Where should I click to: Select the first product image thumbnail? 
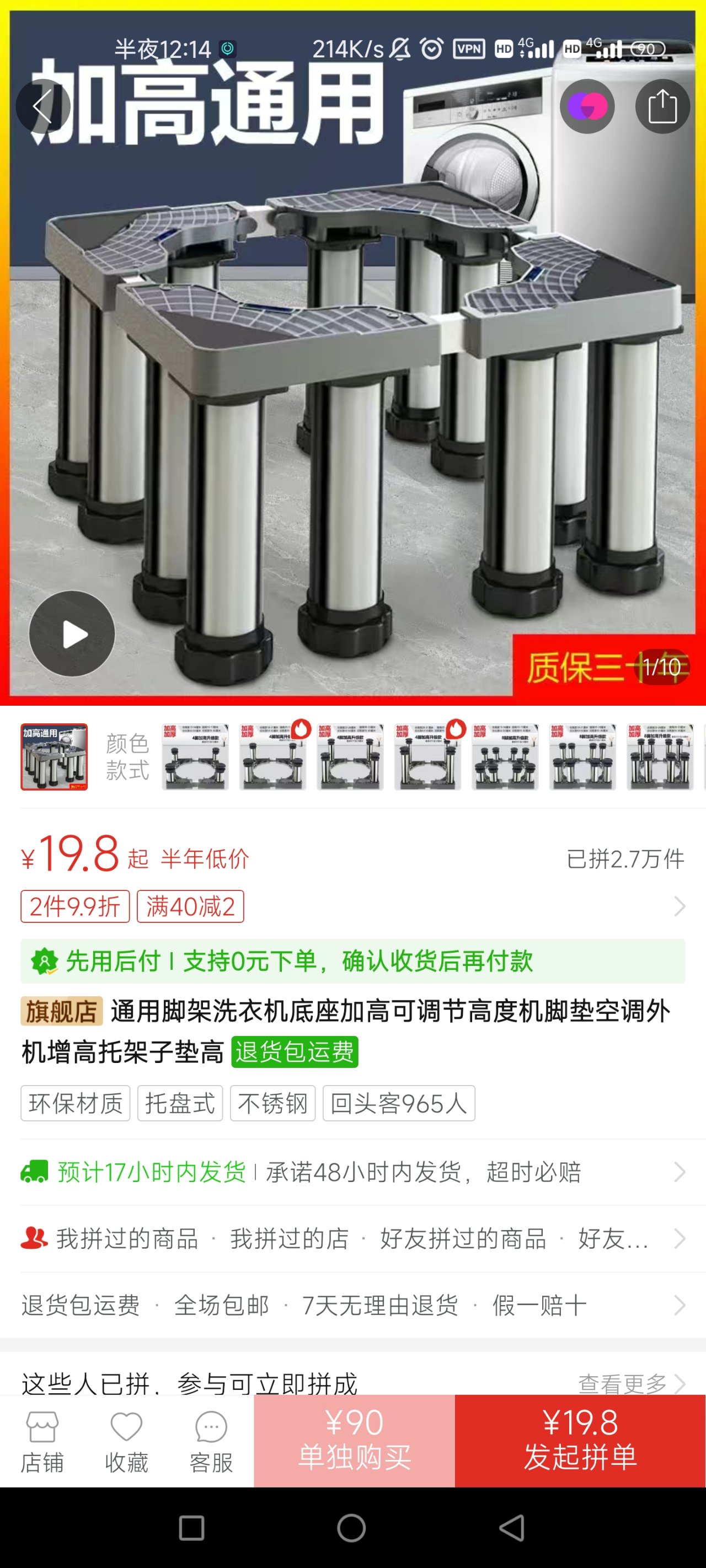tap(54, 756)
